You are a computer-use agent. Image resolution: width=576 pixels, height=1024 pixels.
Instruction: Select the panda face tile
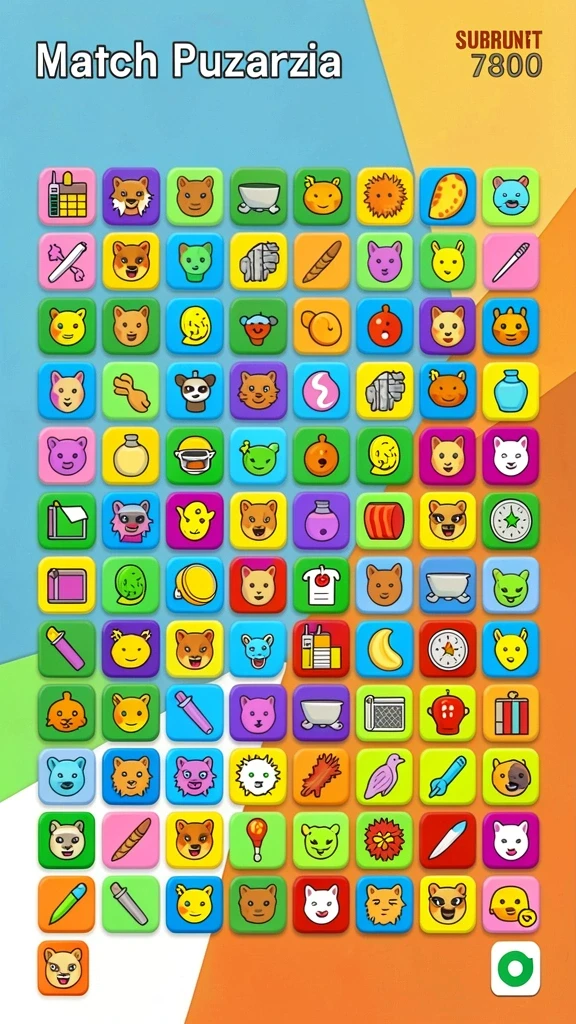[x=195, y=391]
